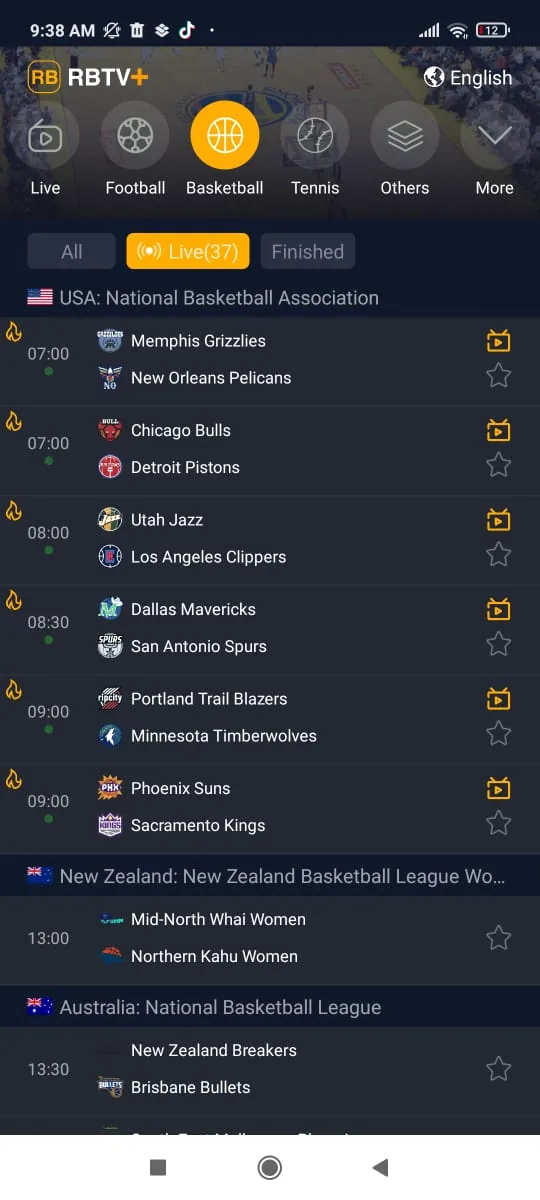
Task: Switch to the Finished matches filter
Action: click(308, 252)
